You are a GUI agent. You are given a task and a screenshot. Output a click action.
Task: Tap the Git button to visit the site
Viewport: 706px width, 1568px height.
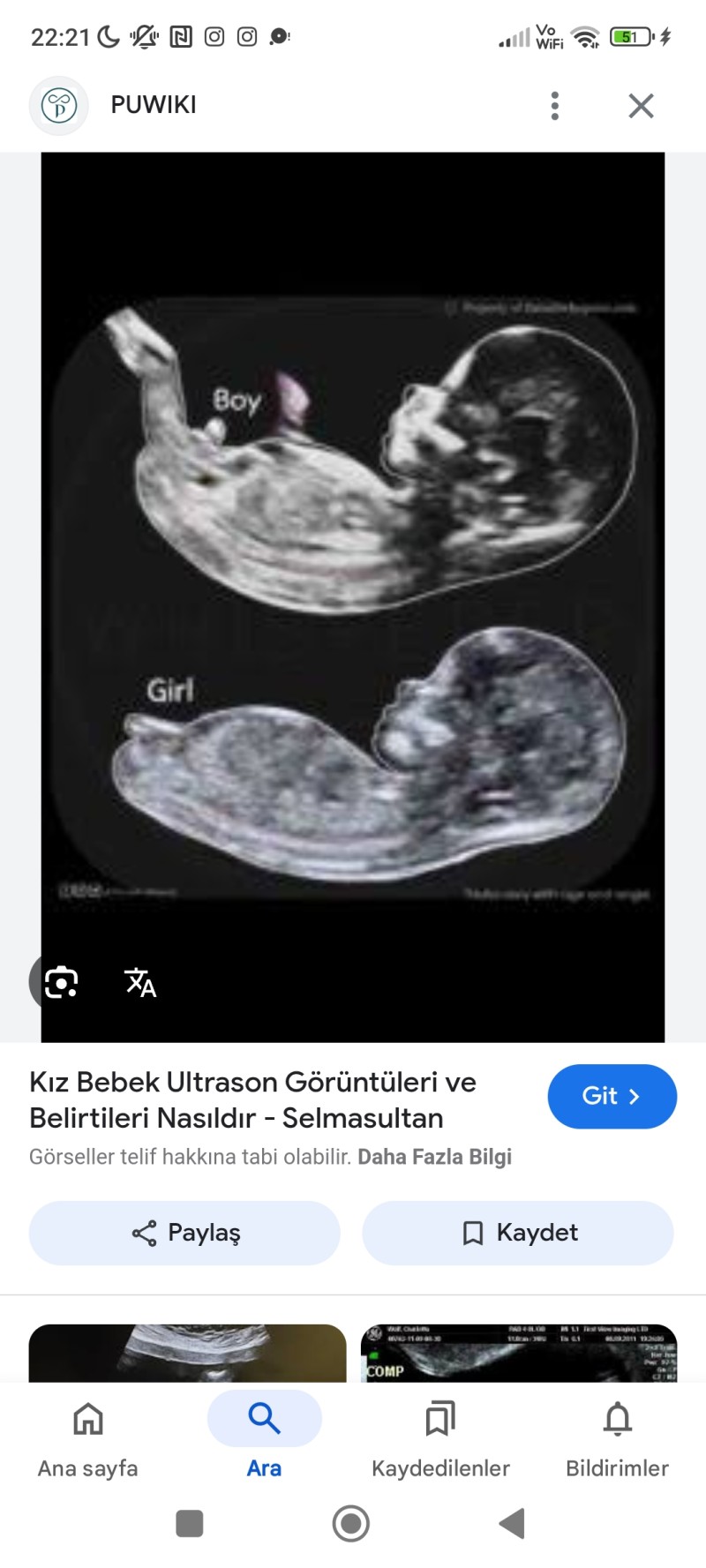tap(612, 1096)
